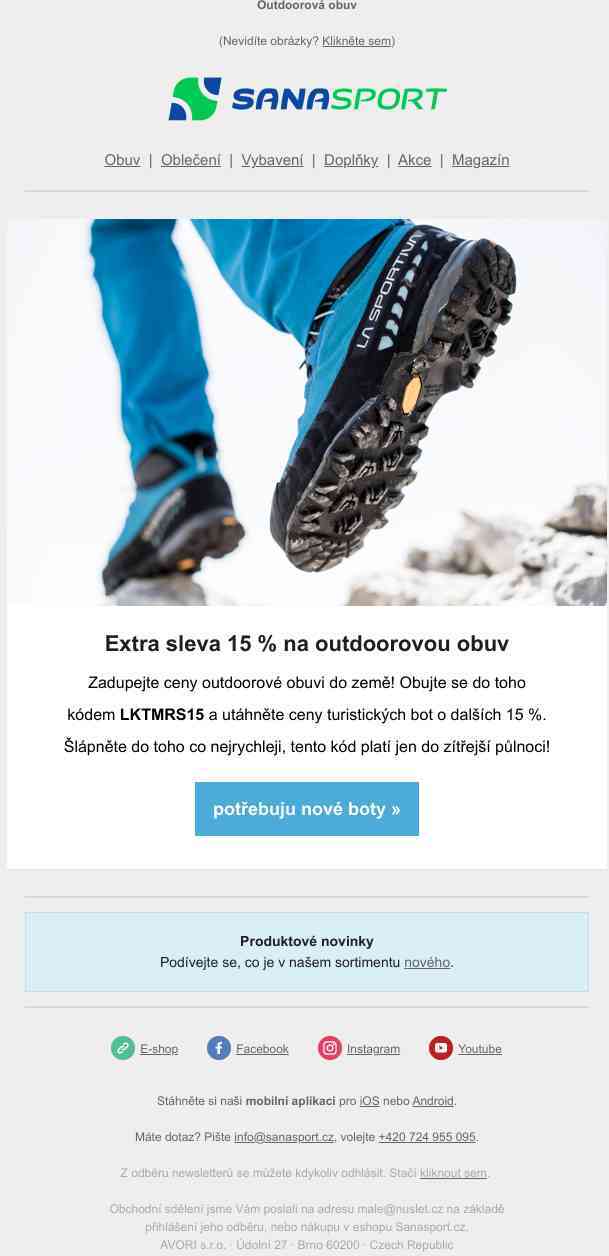609x1256 pixels.
Task: Call +420 724 955 095
Action: (x=427, y=1137)
